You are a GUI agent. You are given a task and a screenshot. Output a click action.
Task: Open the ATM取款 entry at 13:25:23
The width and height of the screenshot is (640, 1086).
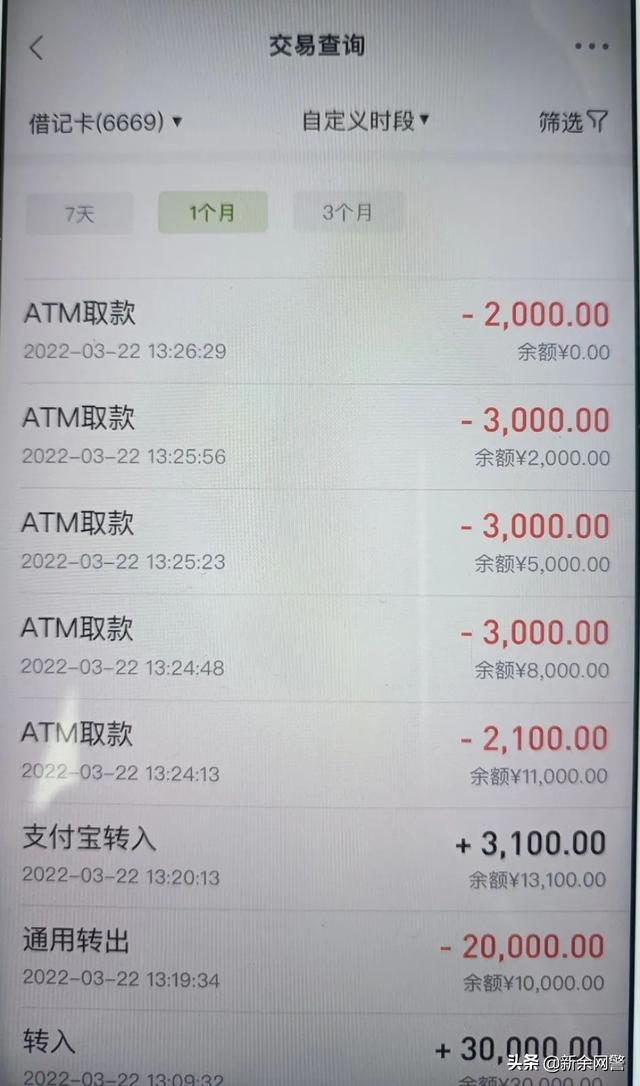click(318, 542)
